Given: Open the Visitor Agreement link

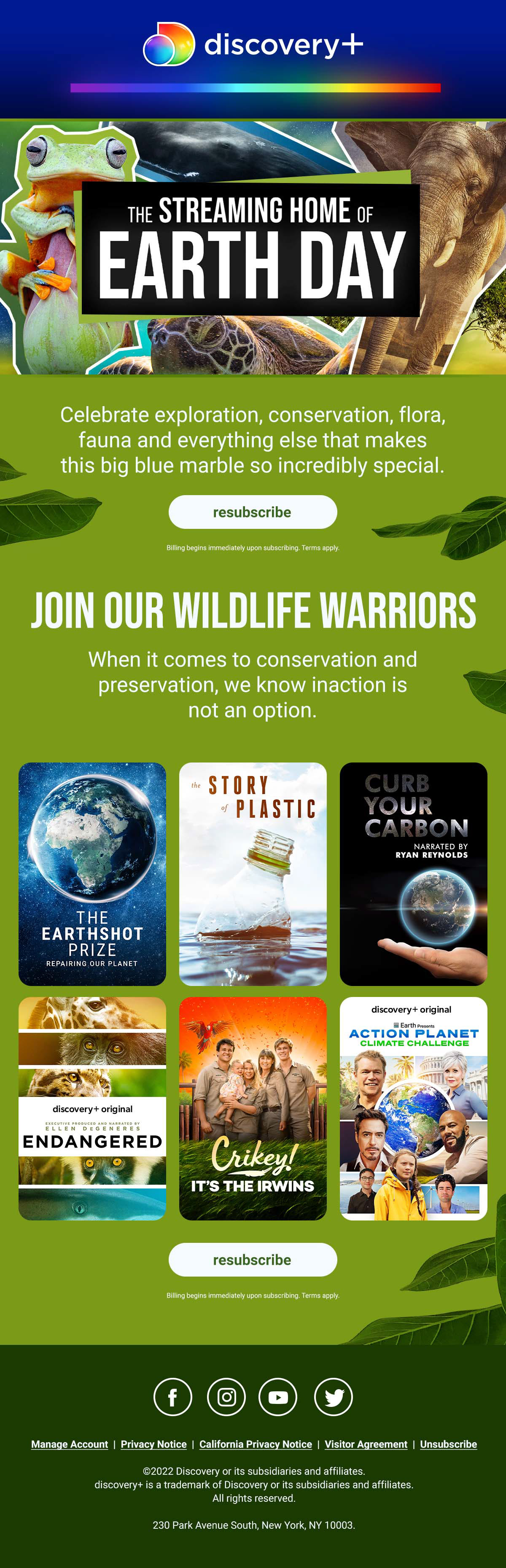Looking at the screenshot, I should [x=366, y=1444].
